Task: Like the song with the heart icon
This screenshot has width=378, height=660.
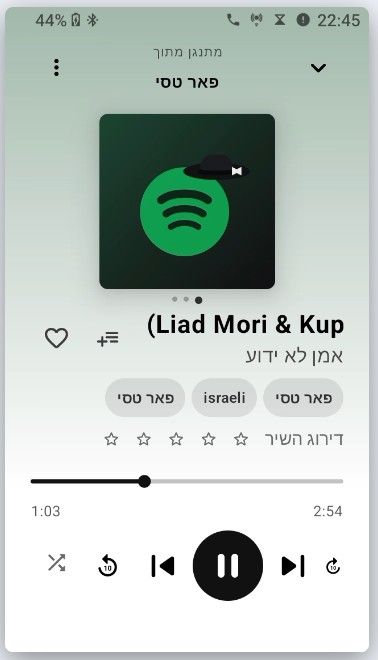Action: 56,338
